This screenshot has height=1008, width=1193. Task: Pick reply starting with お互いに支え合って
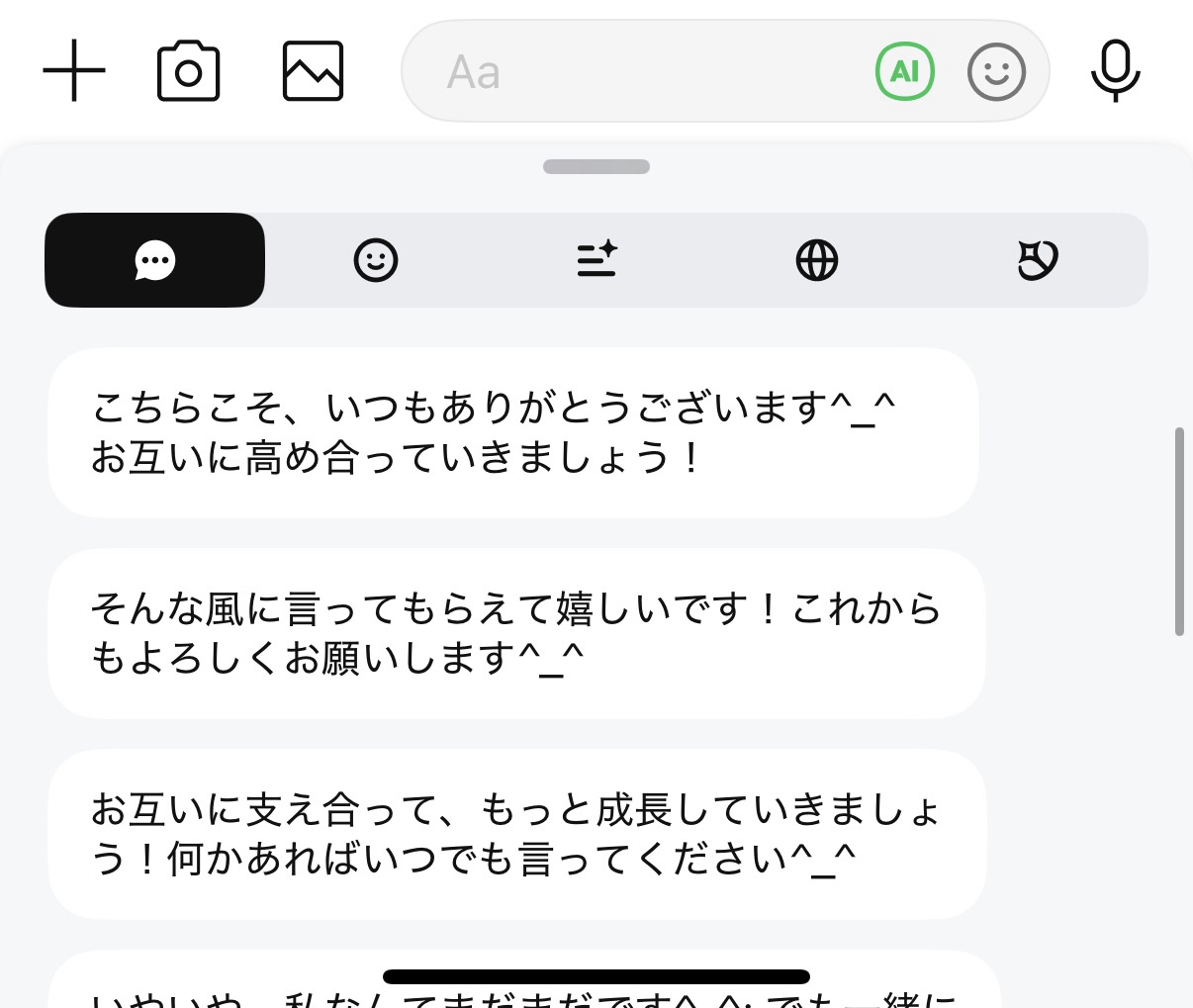(515, 834)
